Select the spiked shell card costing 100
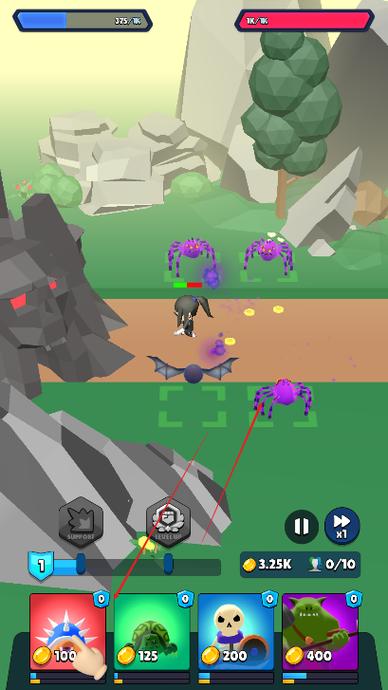The height and width of the screenshot is (690, 388). [68, 631]
